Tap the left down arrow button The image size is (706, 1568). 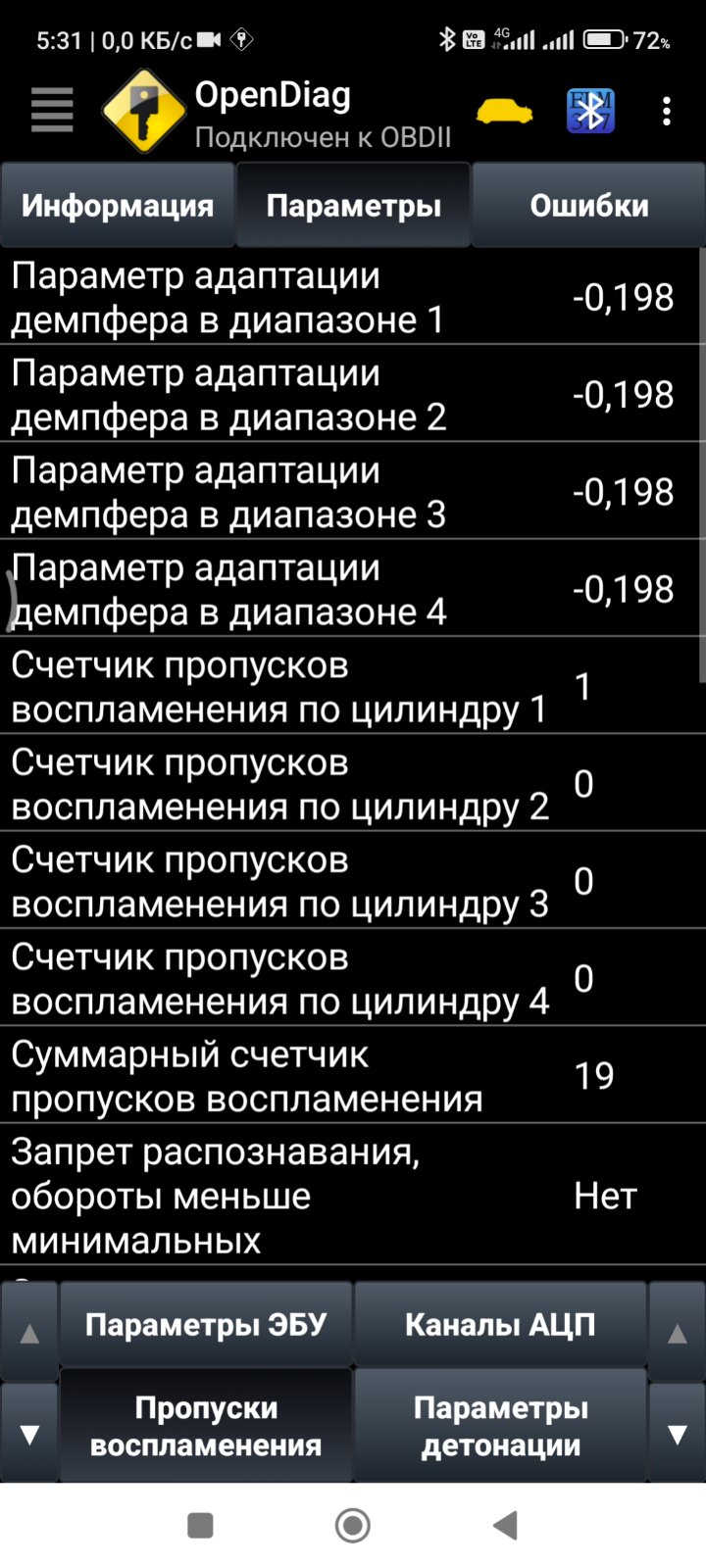[29, 1435]
